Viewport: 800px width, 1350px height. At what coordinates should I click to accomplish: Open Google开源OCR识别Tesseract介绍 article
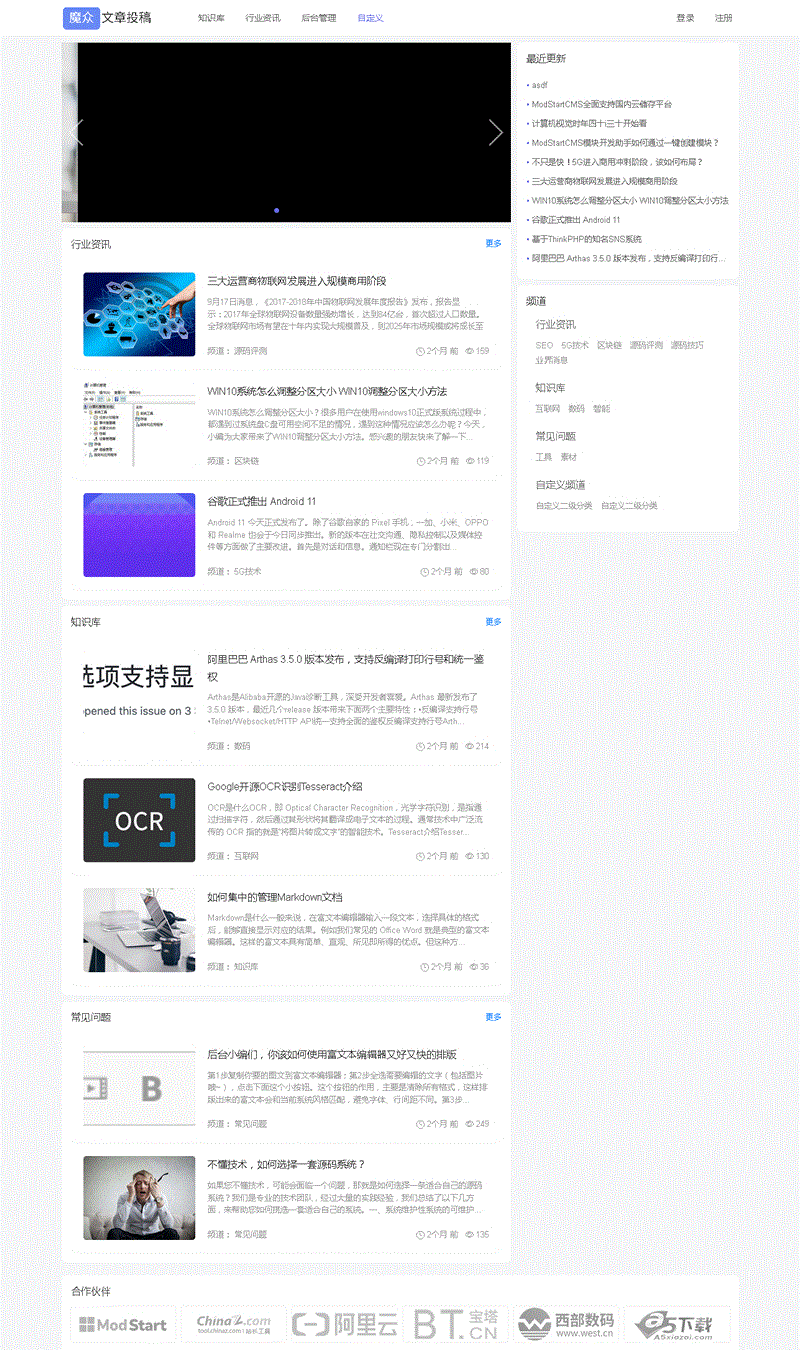pos(284,787)
